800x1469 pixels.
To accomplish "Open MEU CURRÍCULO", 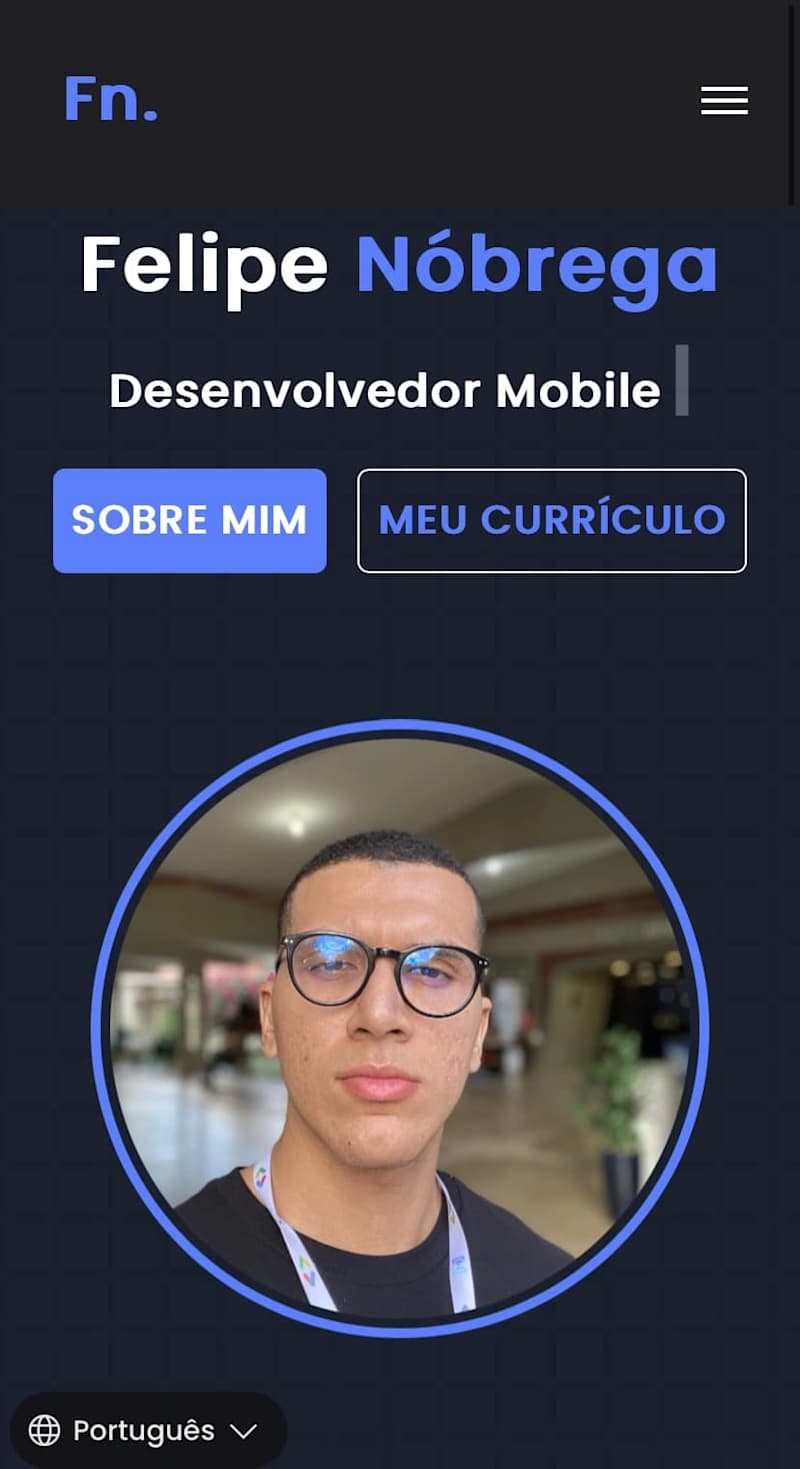I will (552, 521).
